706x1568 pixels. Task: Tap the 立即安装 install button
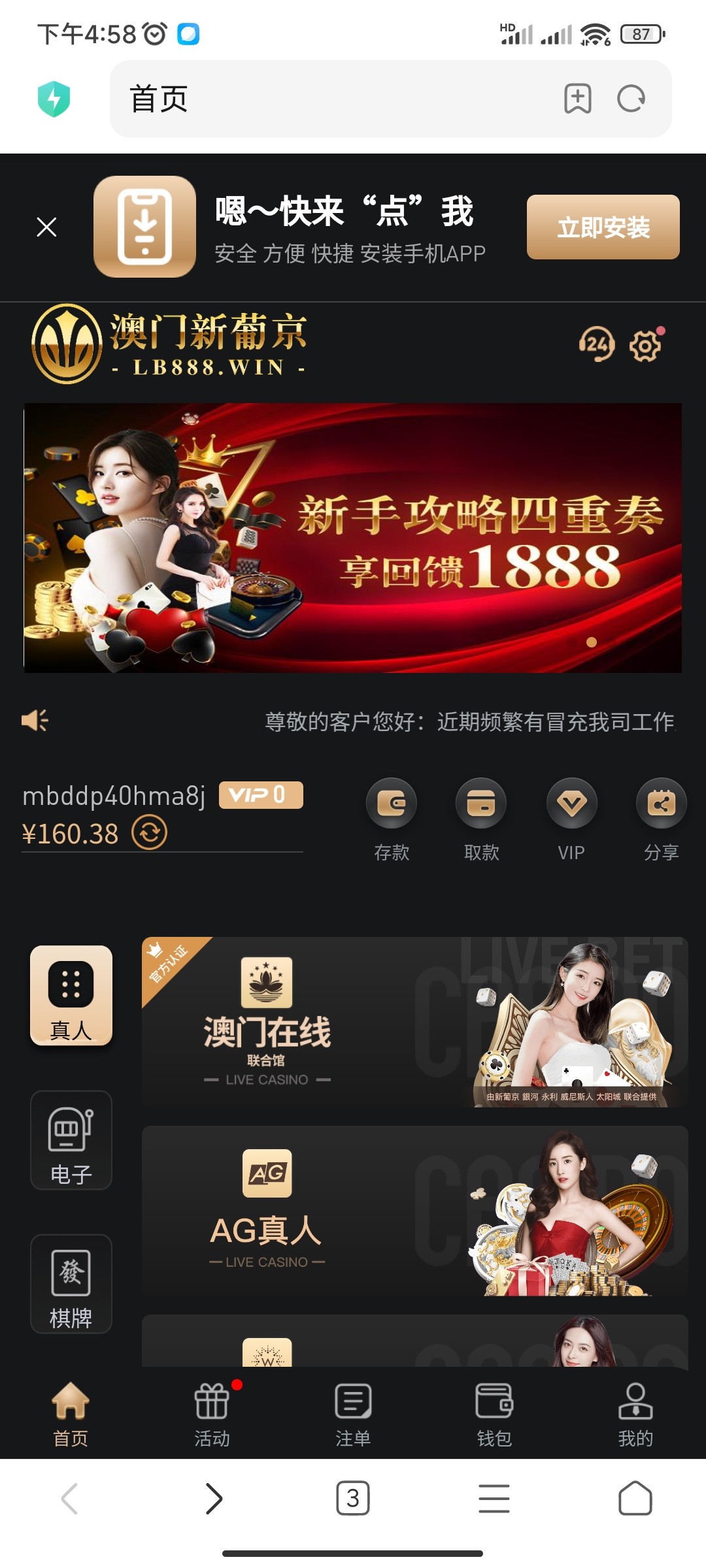603,227
